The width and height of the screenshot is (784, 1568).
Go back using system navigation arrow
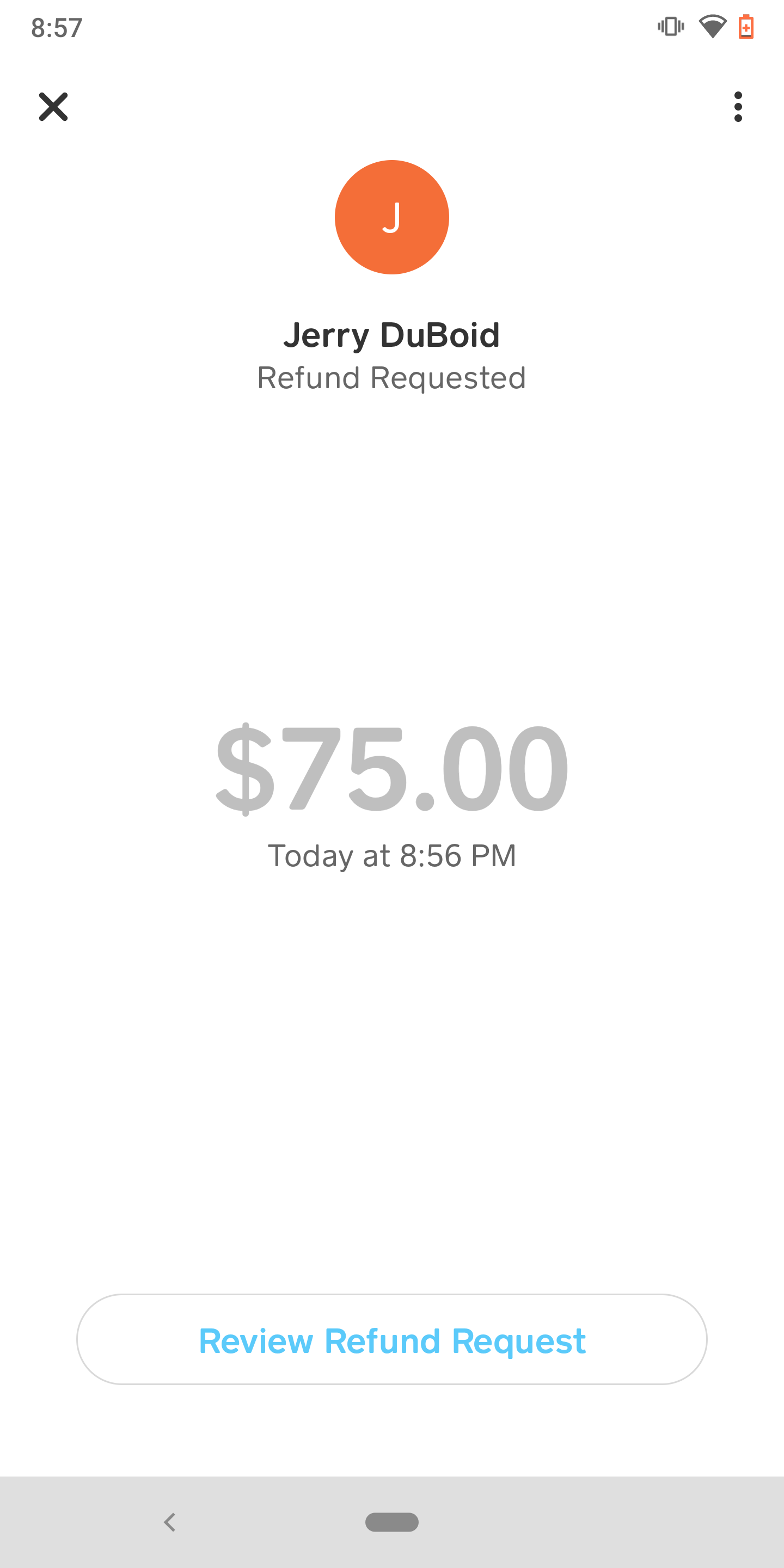170,1522
